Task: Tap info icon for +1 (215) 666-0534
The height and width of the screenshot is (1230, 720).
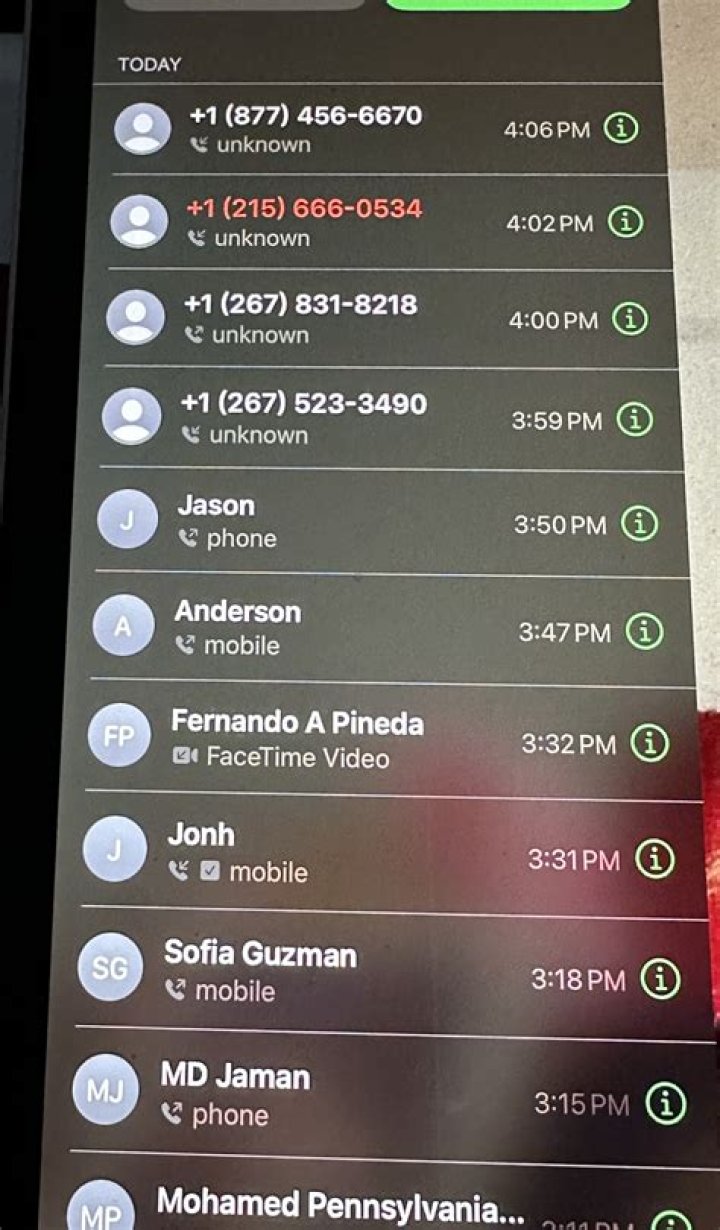Action: pyautogui.click(x=626, y=222)
